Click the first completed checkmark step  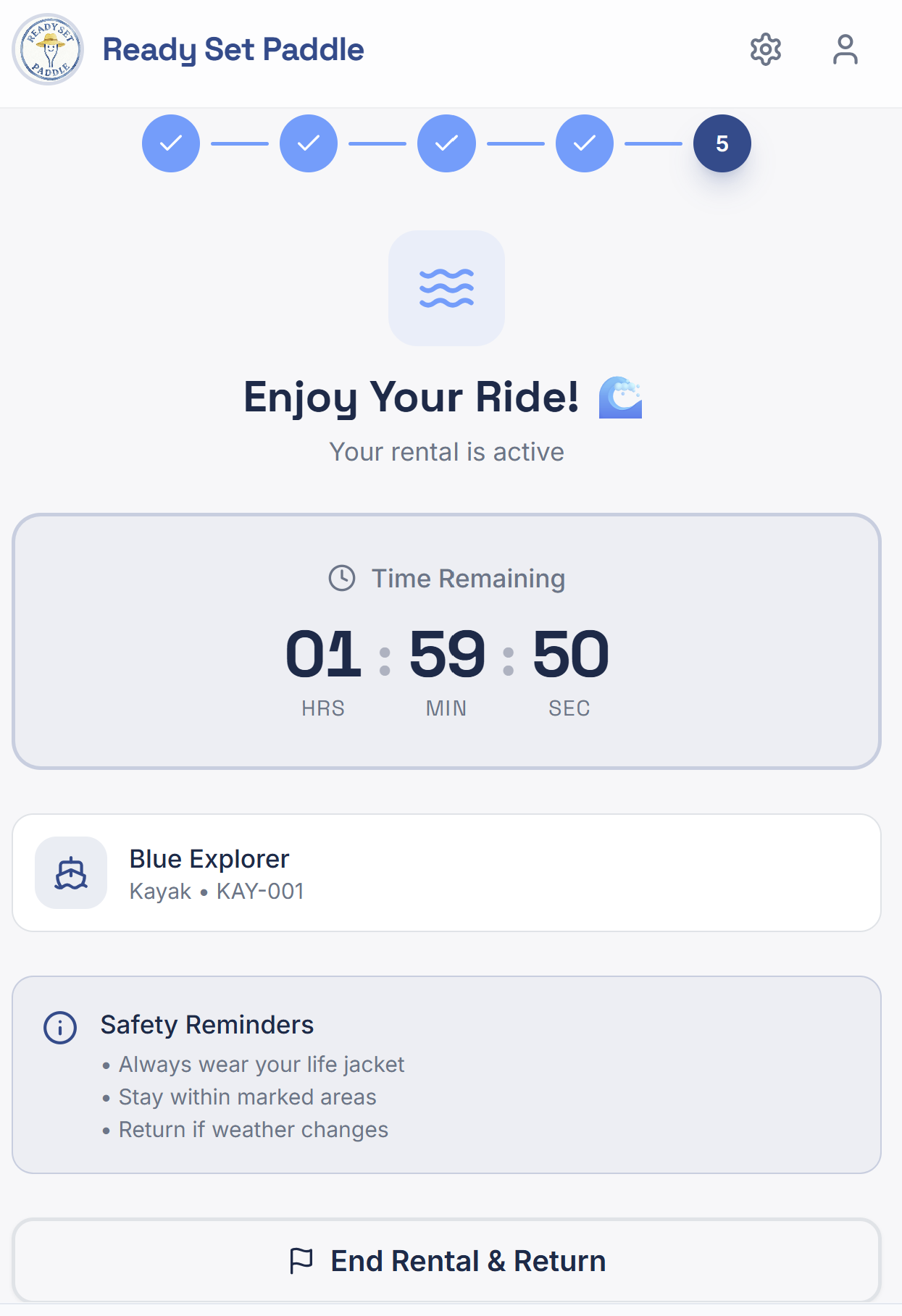pos(170,143)
